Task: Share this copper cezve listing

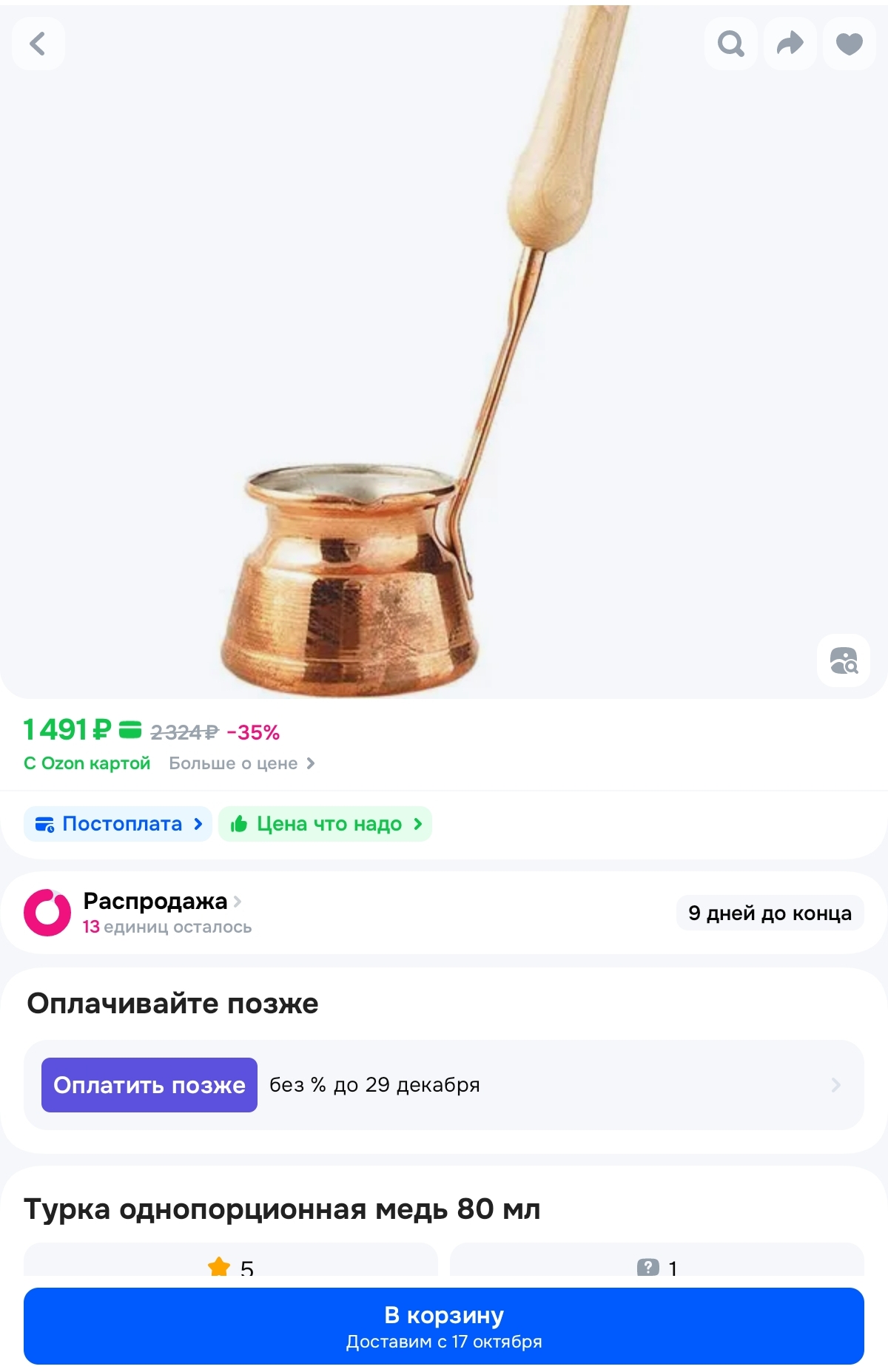Action: 790,44
